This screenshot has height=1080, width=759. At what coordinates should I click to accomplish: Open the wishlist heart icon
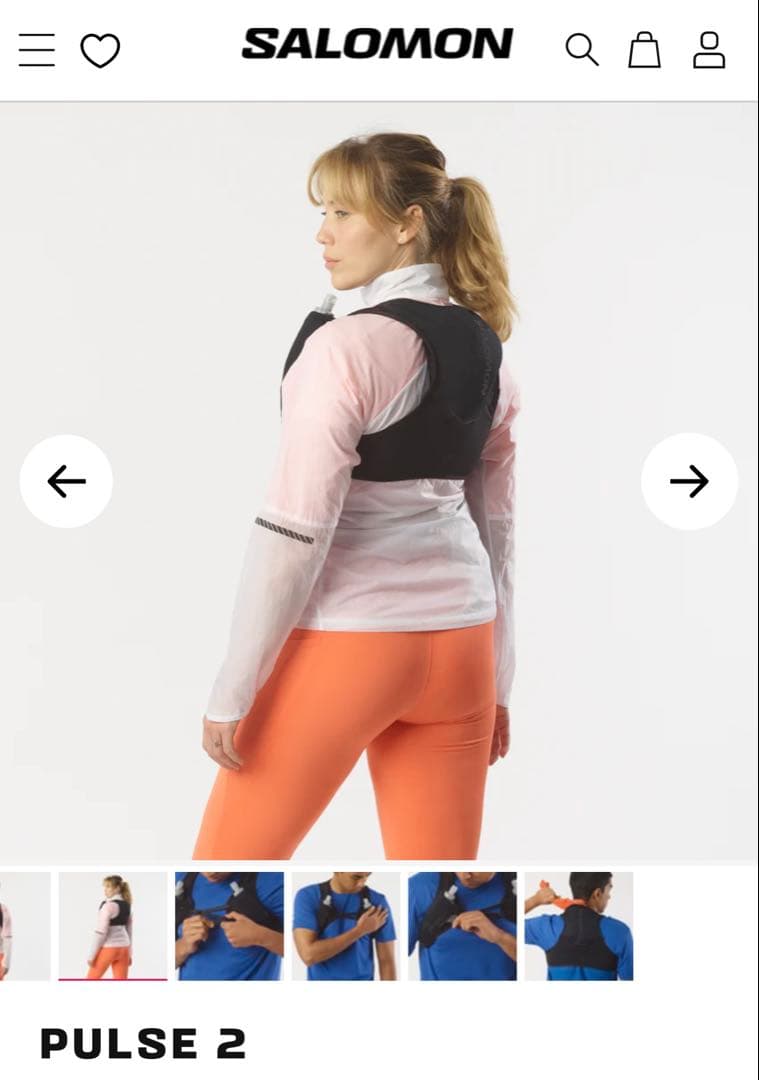pos(100,50)
